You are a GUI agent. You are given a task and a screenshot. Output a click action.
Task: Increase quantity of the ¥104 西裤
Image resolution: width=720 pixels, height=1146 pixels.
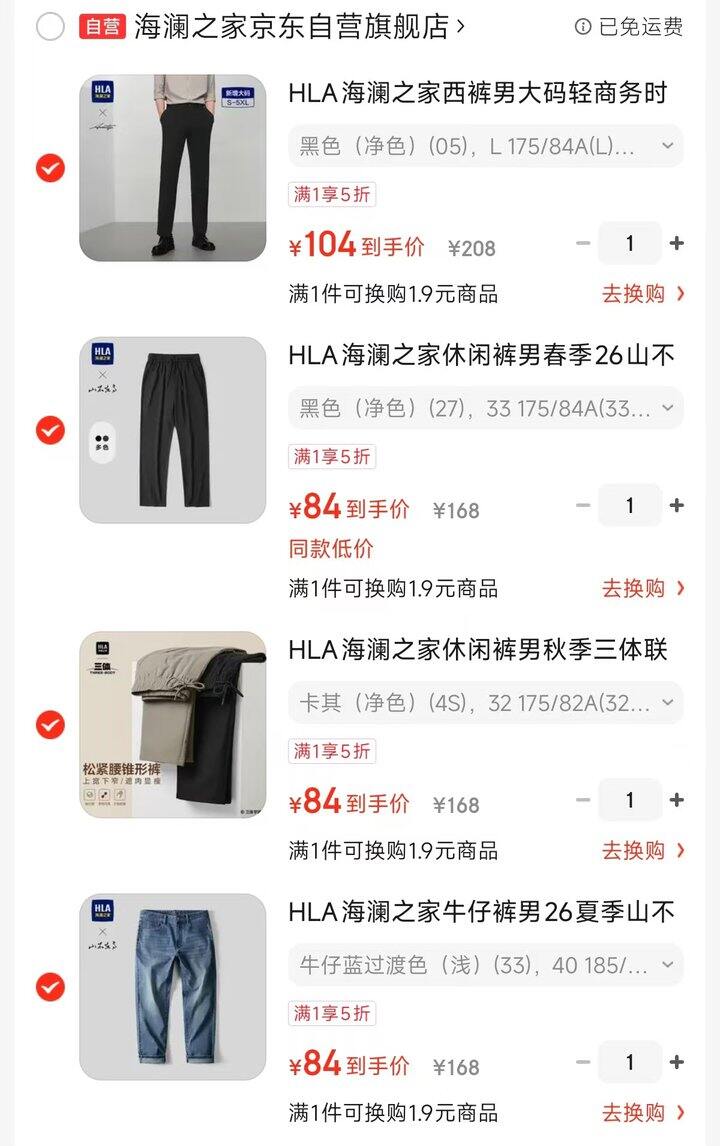tap(677, 243)
